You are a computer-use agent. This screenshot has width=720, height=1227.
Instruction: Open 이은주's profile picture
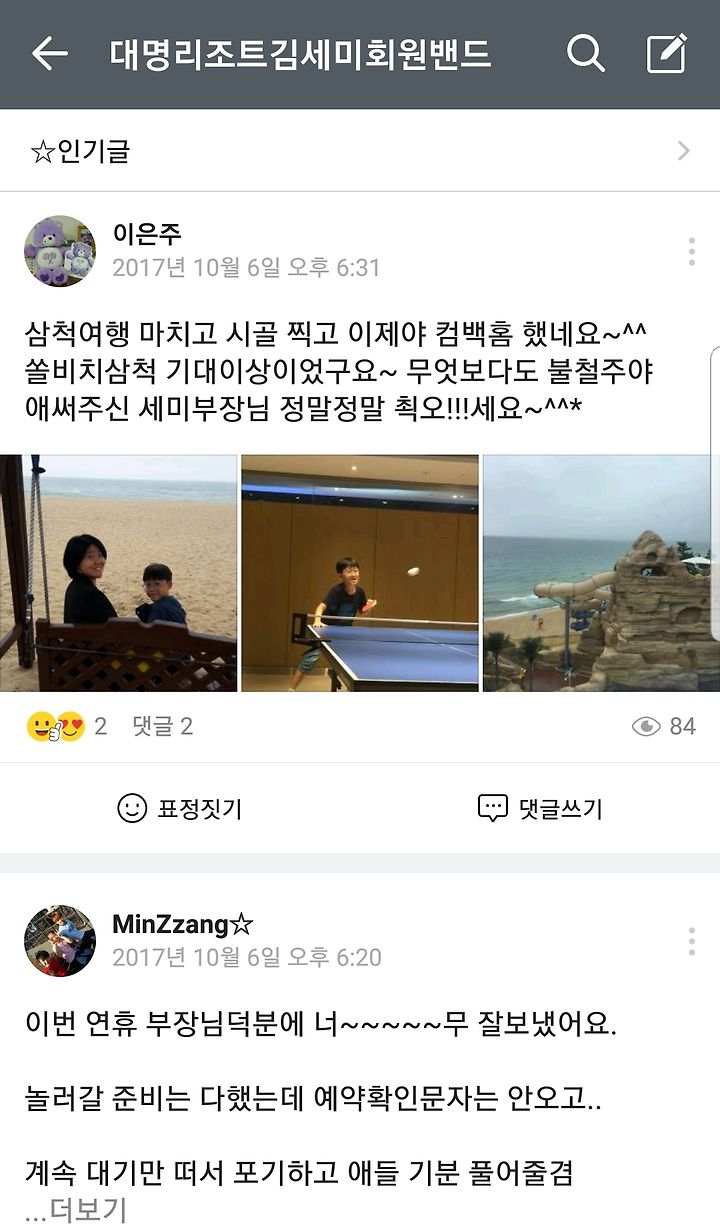pos(60,251)
